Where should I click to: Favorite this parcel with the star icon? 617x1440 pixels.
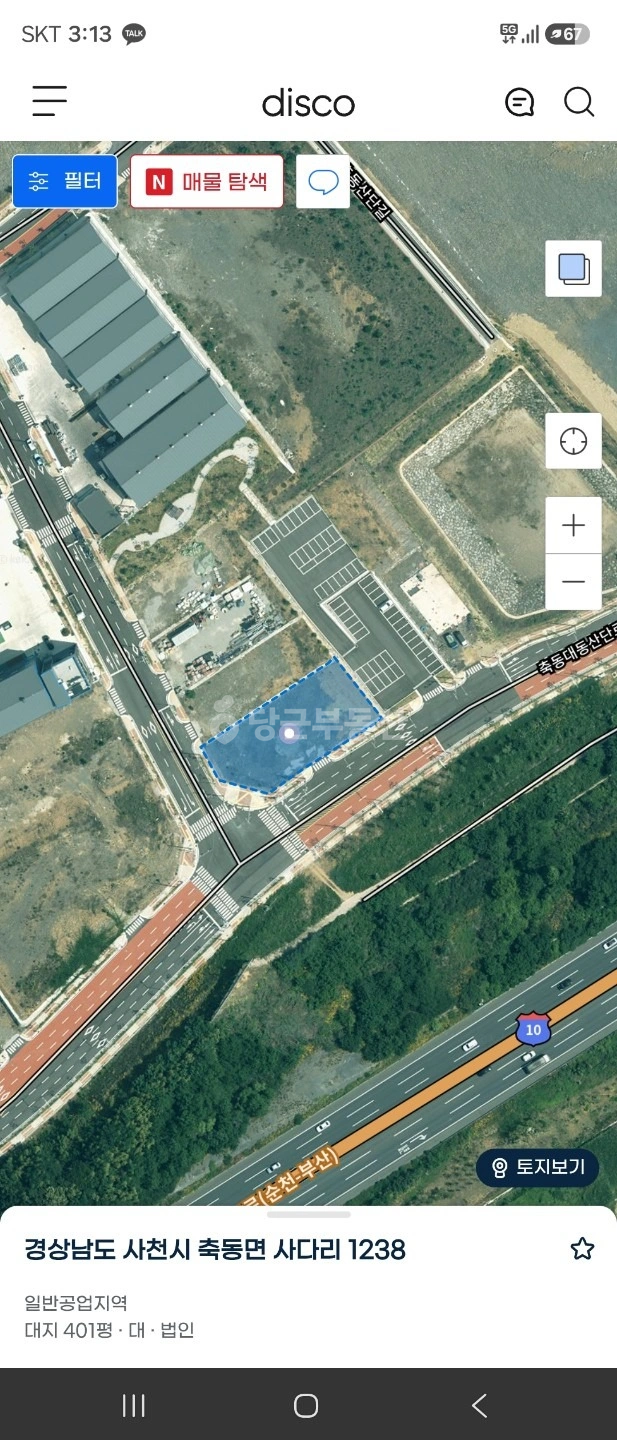tap(582, 1248)
